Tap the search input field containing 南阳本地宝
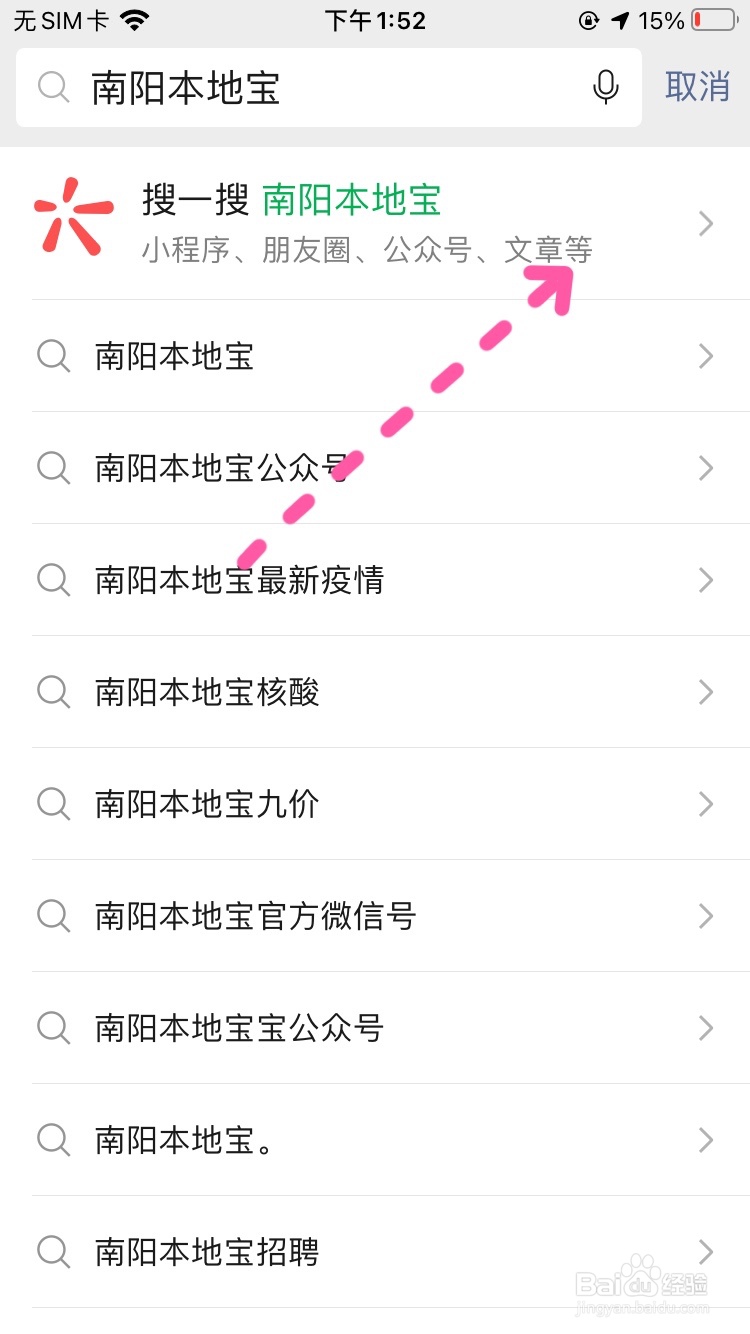The width and height of the screenshot is (750, 1334). coord(300,88)
